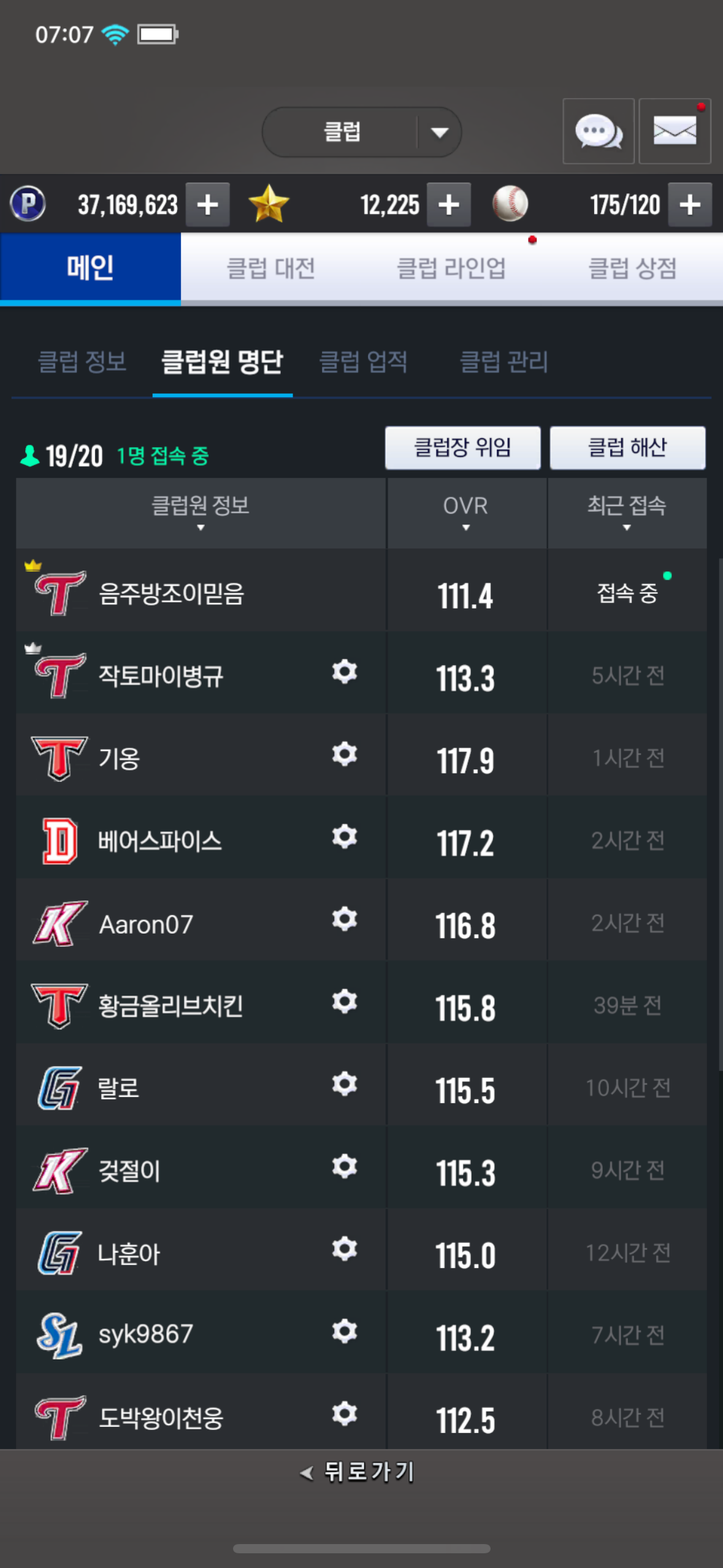Image resolution: width=723 pixels, height=1568 pixels.
Task: Open the 클럽 dropdown menu
Action: point(361,132)
